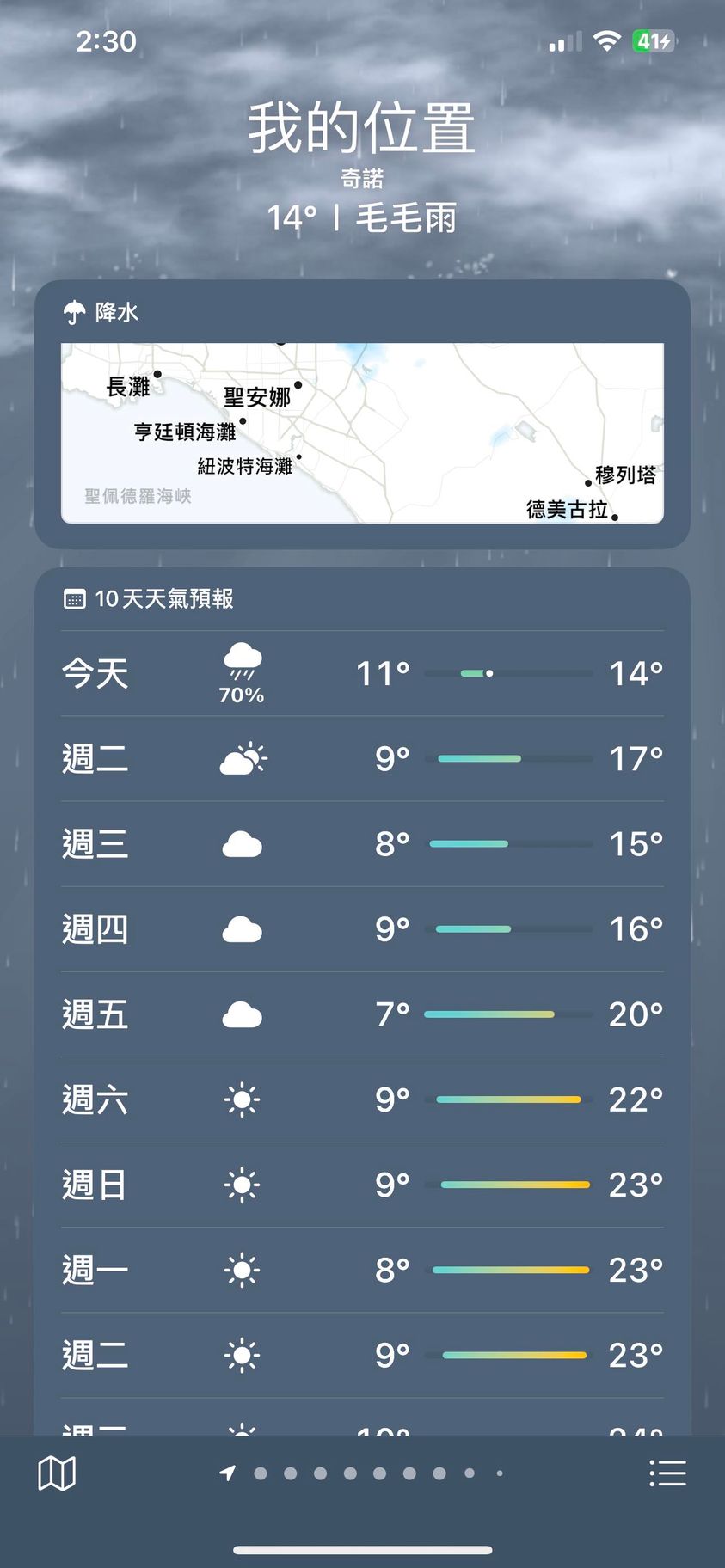Open the 週一 forecast row

pos(362,1269)
